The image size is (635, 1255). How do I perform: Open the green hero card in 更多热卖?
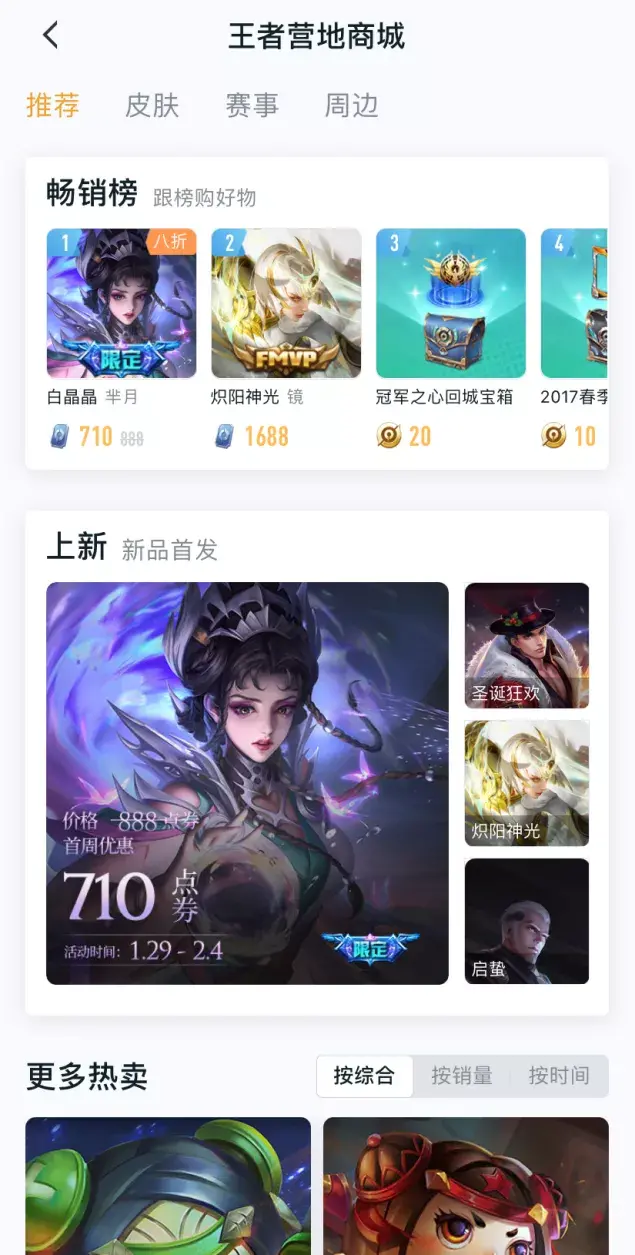[168, 1186]
